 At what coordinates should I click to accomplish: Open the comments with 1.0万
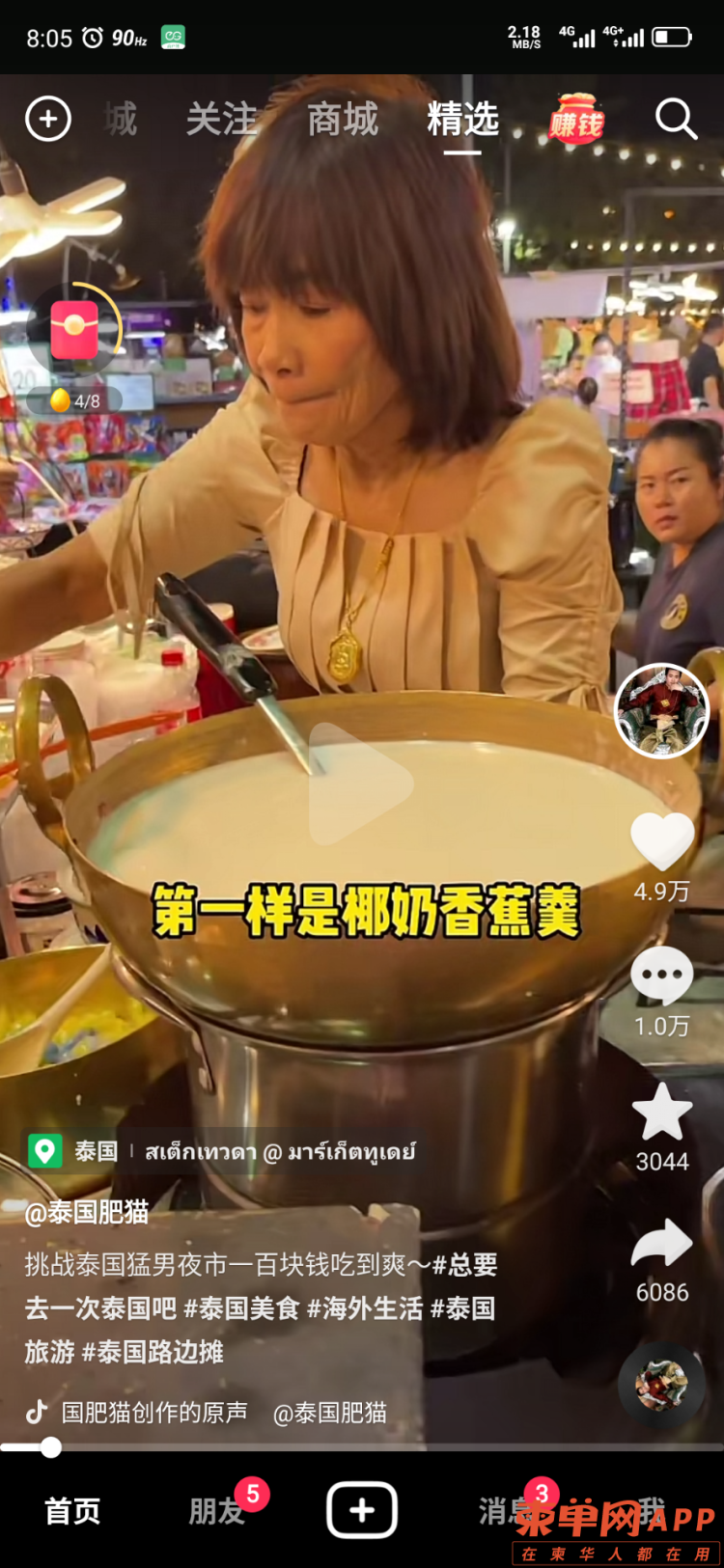click(662, 977)
